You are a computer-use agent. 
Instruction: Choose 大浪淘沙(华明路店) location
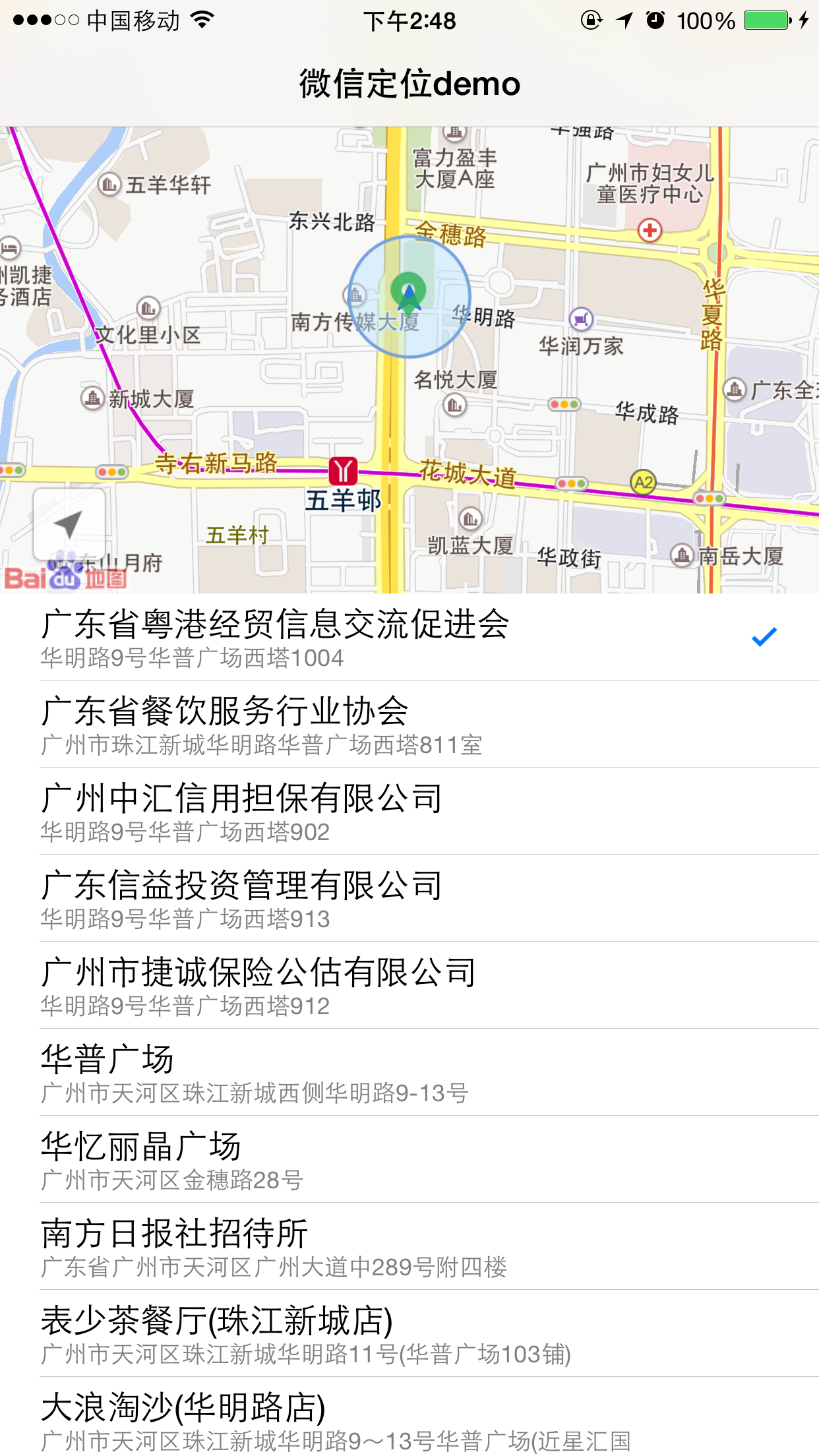tap(409, 1419)
